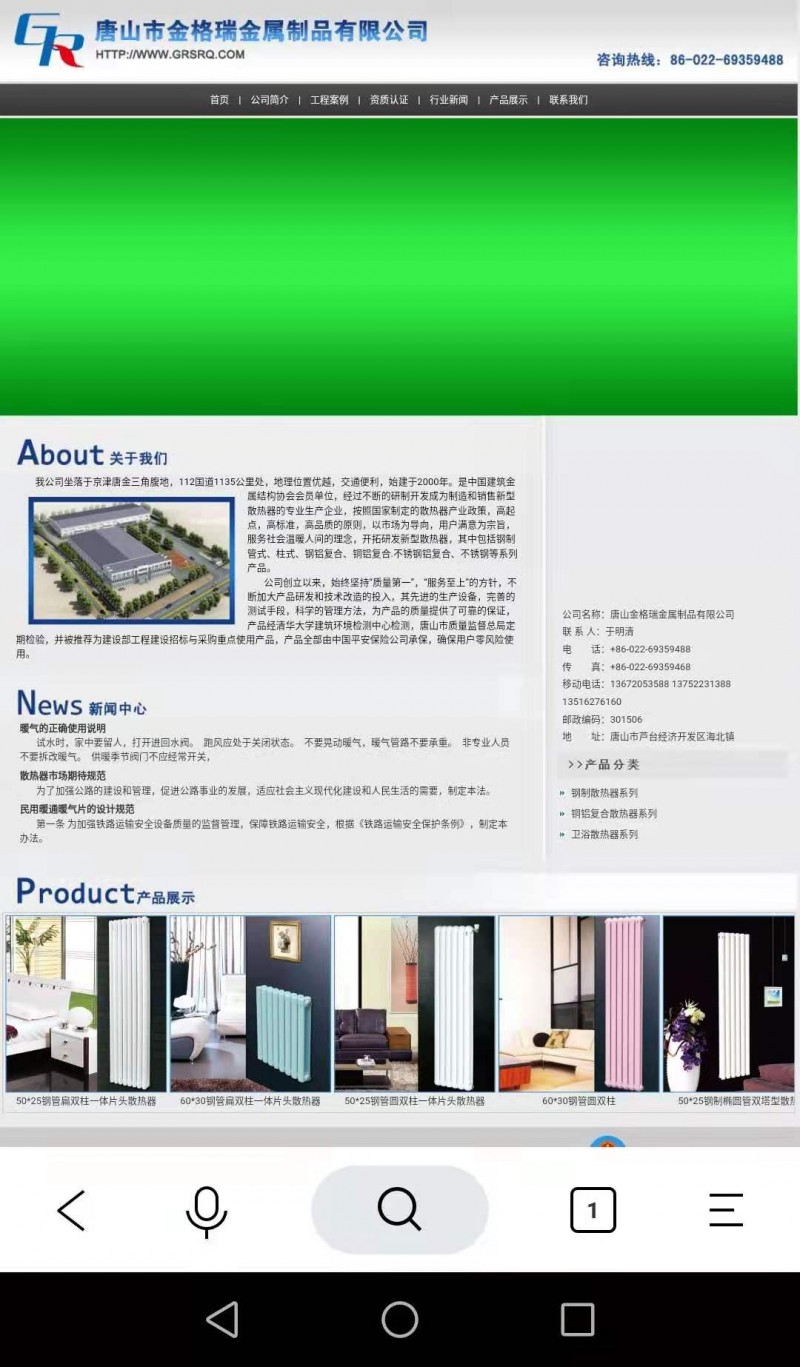
Task: Open article 民用暖通暖气片的设计规范
Action: click(x=77, y=809)
